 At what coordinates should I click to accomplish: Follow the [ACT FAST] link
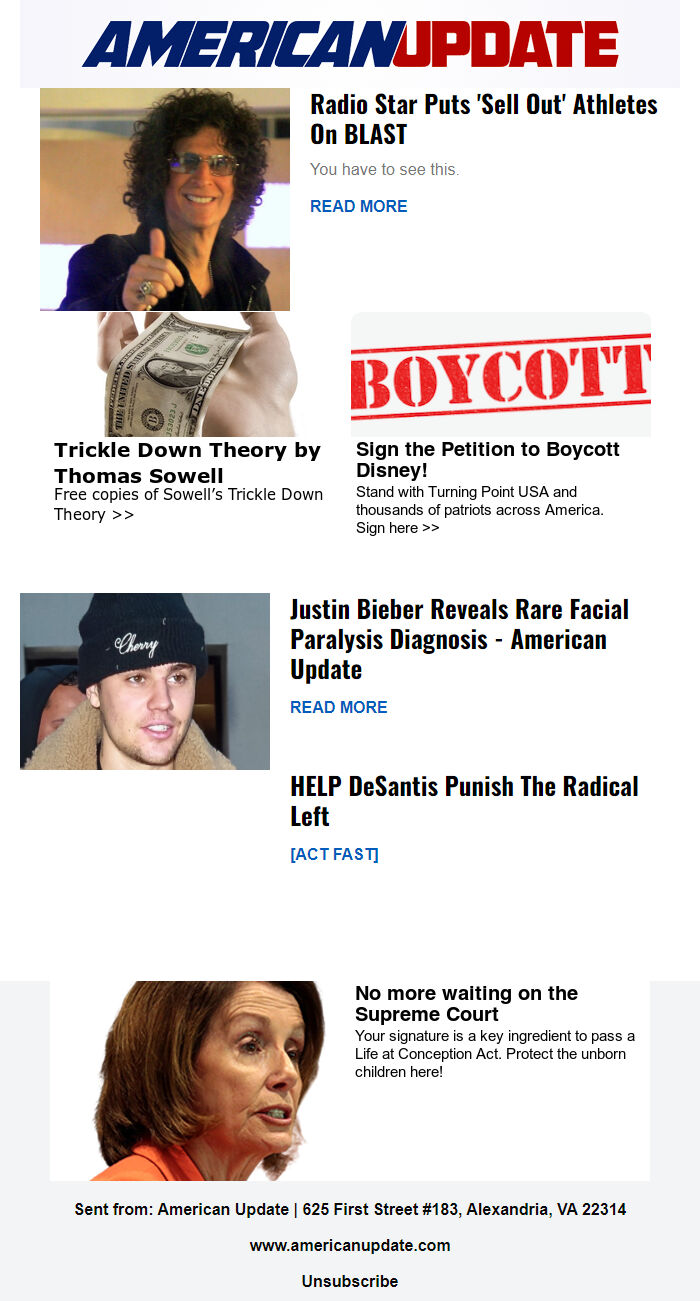(x=334, y=854)
